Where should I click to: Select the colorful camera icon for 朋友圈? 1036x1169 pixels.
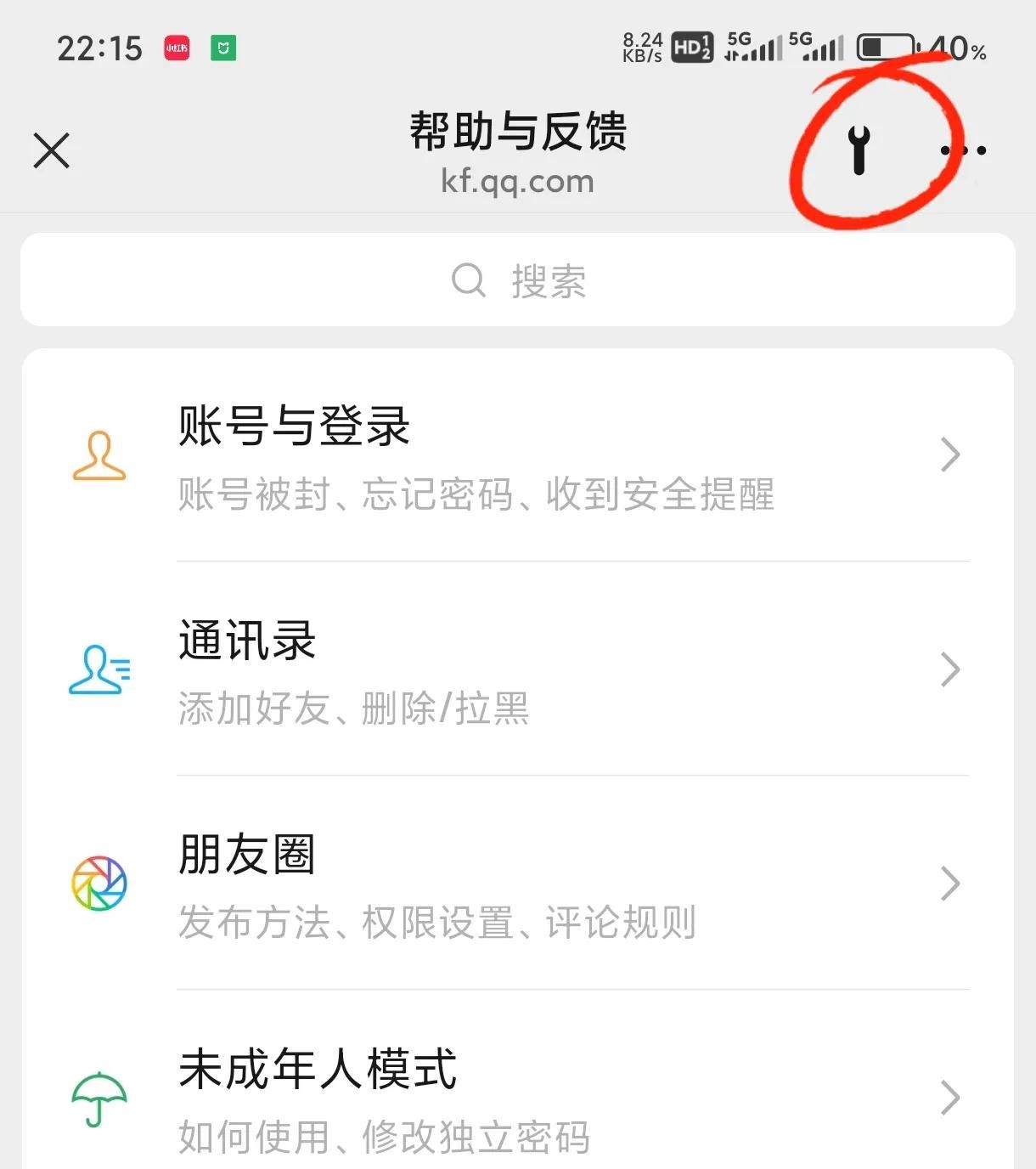point(99,884)
